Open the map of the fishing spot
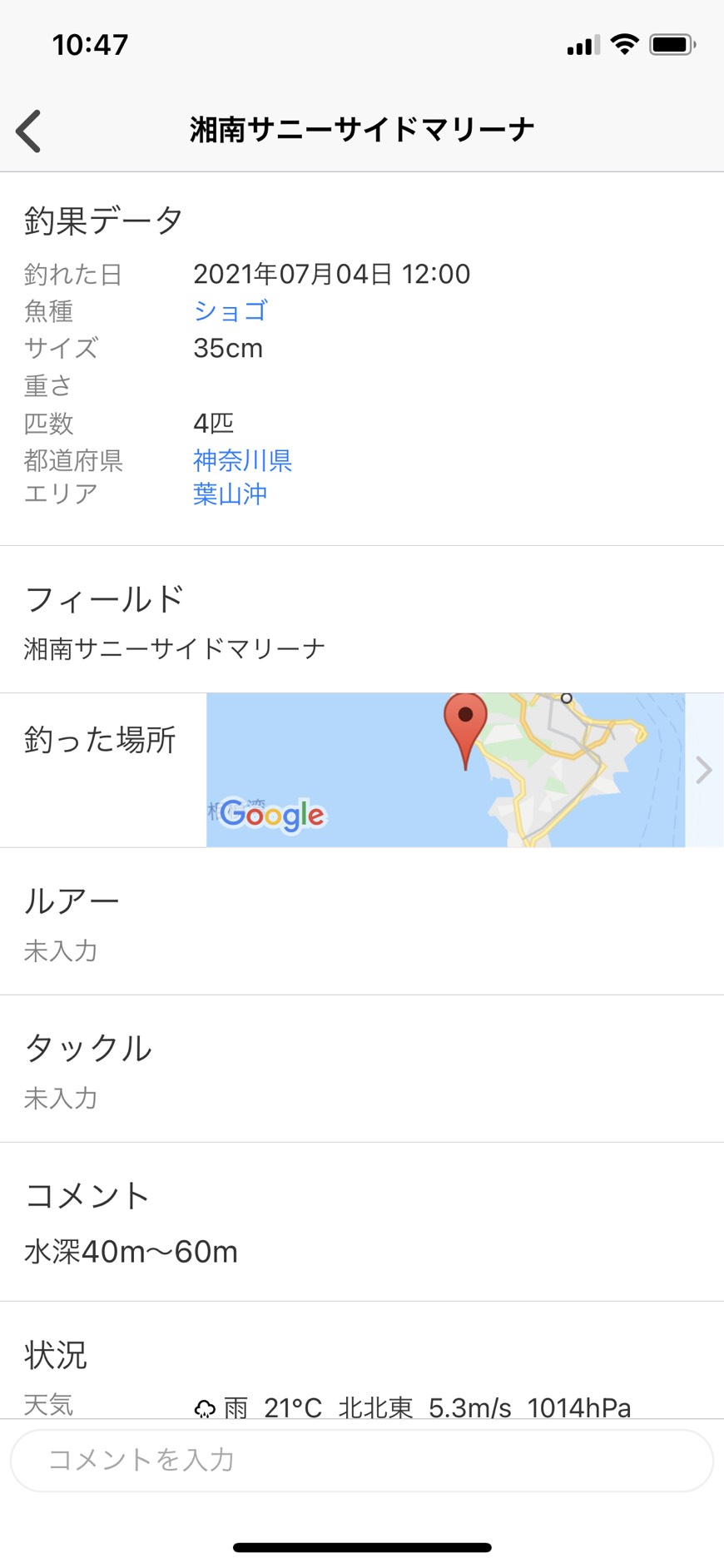The height and width of the screenshot is (1568, 724). pos(445,770)
